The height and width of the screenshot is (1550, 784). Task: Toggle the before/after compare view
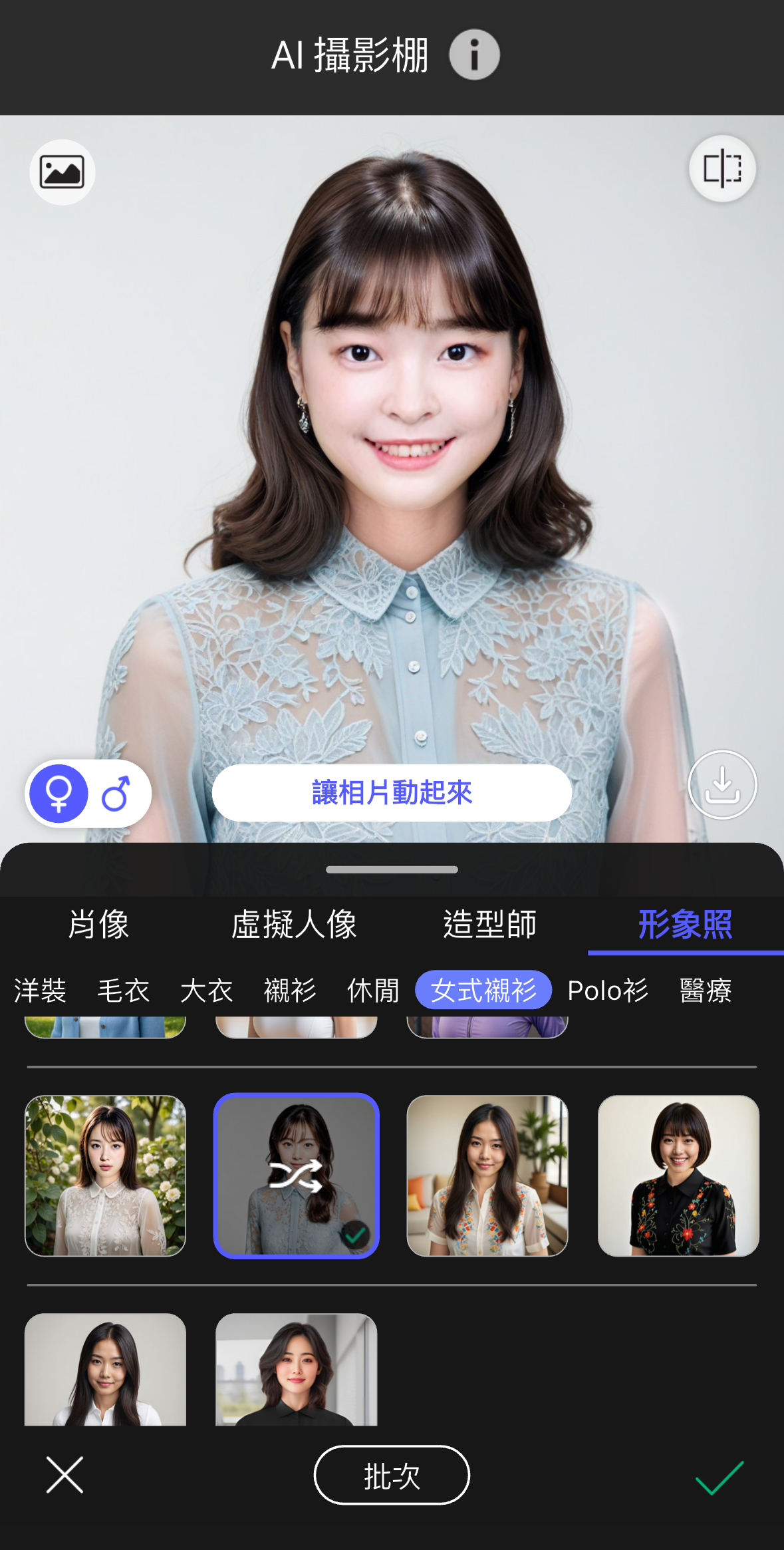tap(722, 168)
